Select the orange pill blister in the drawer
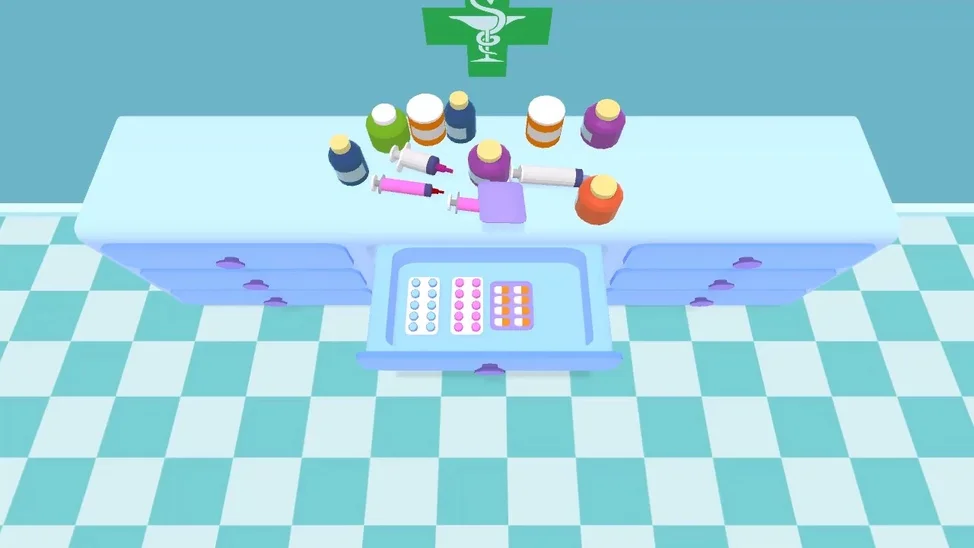Screen dimensions: 974x548 click(x=512, y=306)
